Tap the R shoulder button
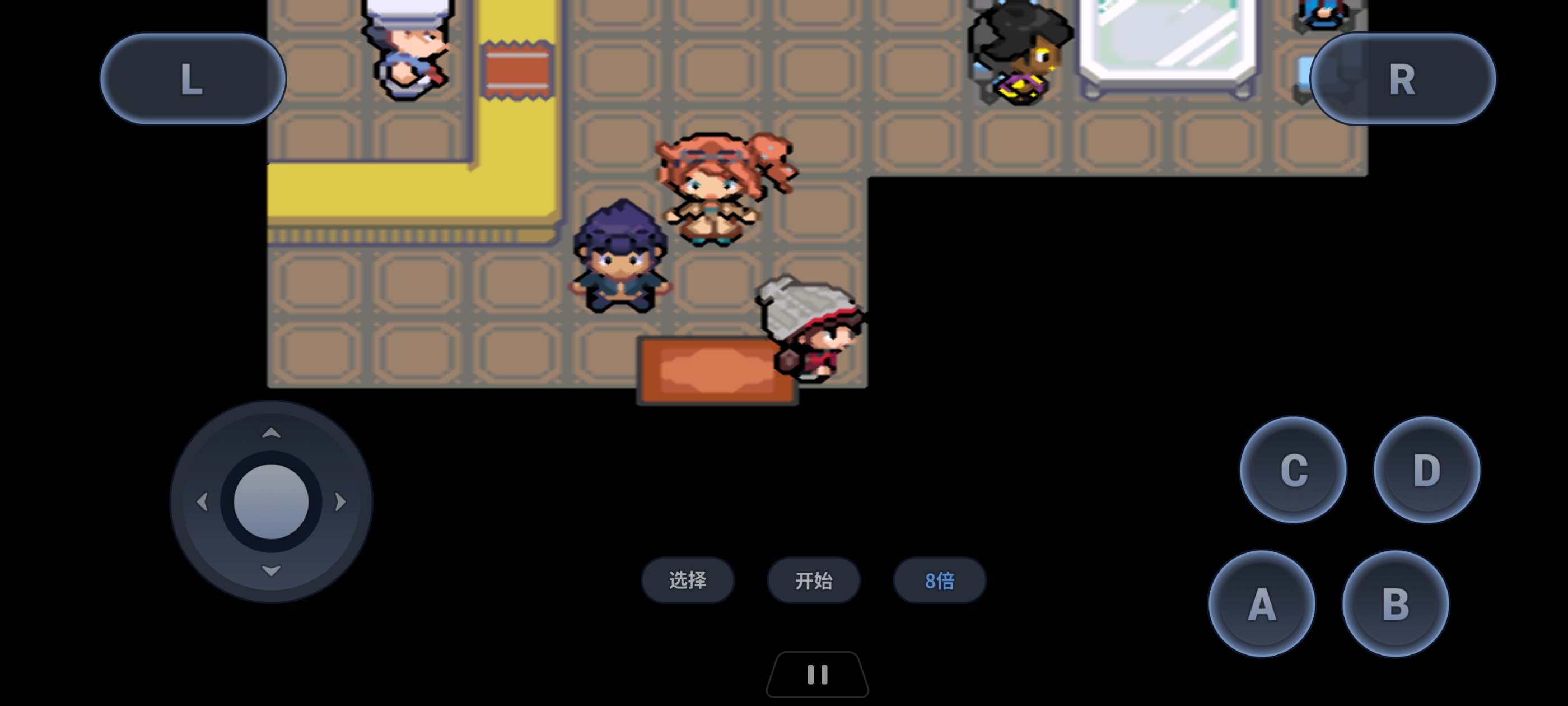 pyautogui.click(x=1402, y=79)
